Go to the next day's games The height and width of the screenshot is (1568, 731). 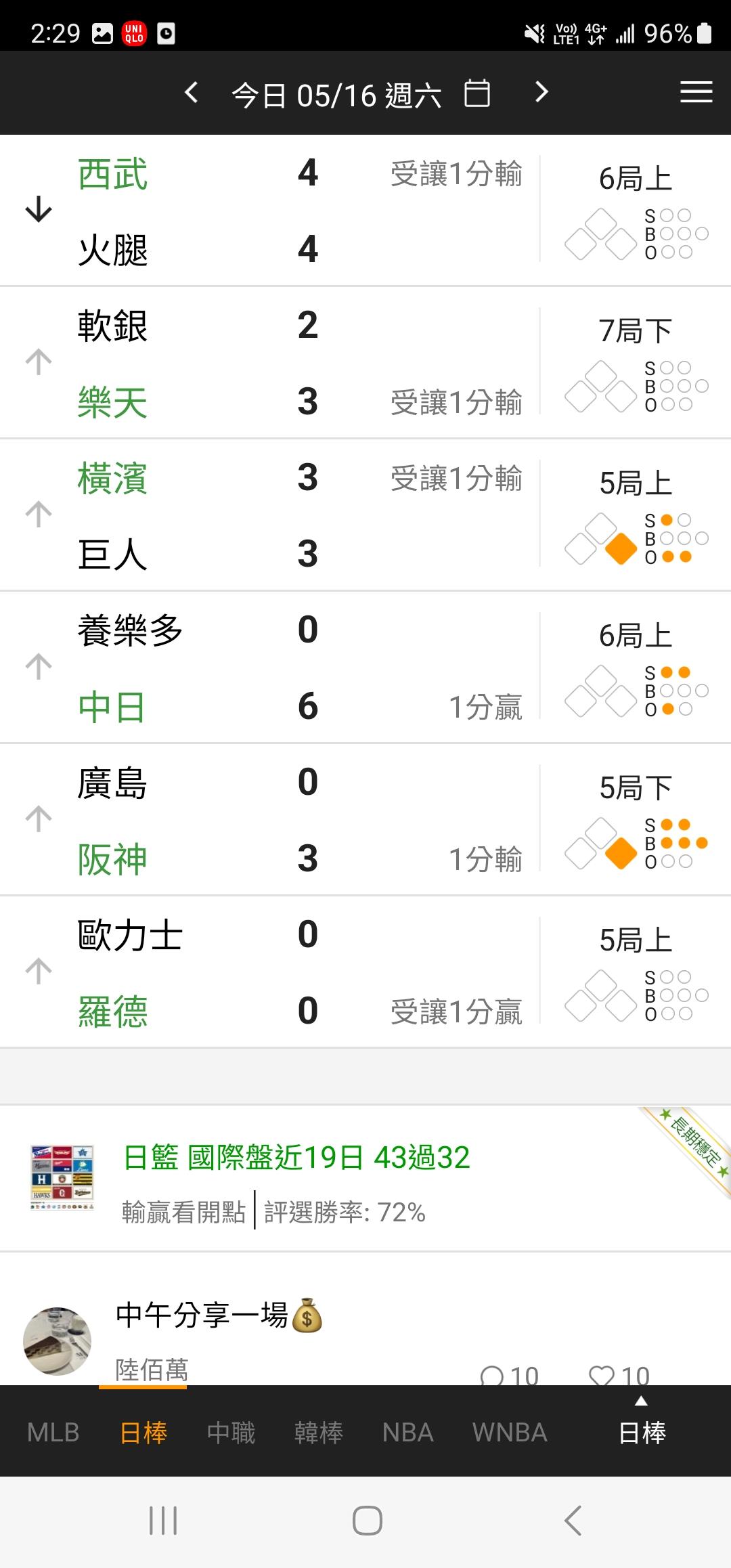(541, 93)
